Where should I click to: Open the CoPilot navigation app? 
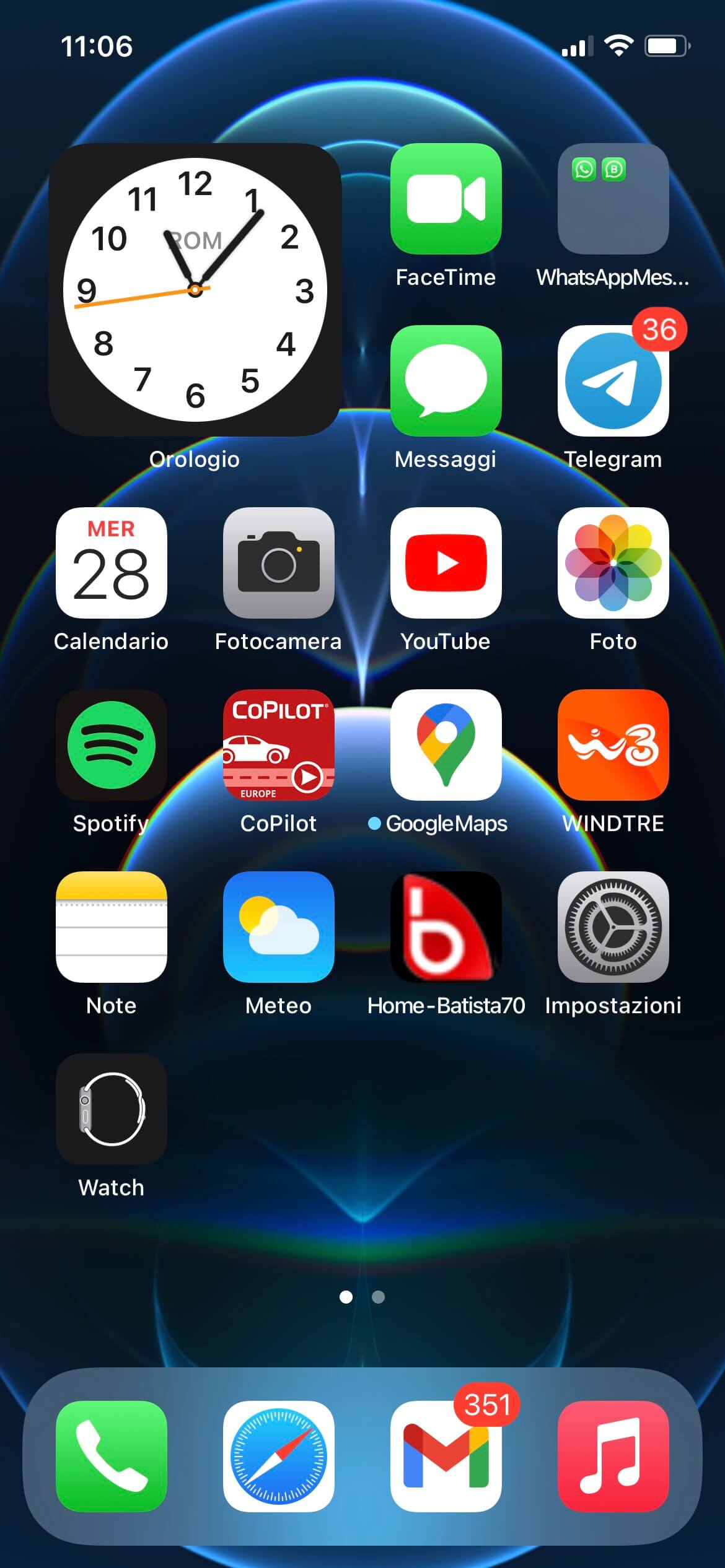278,744
